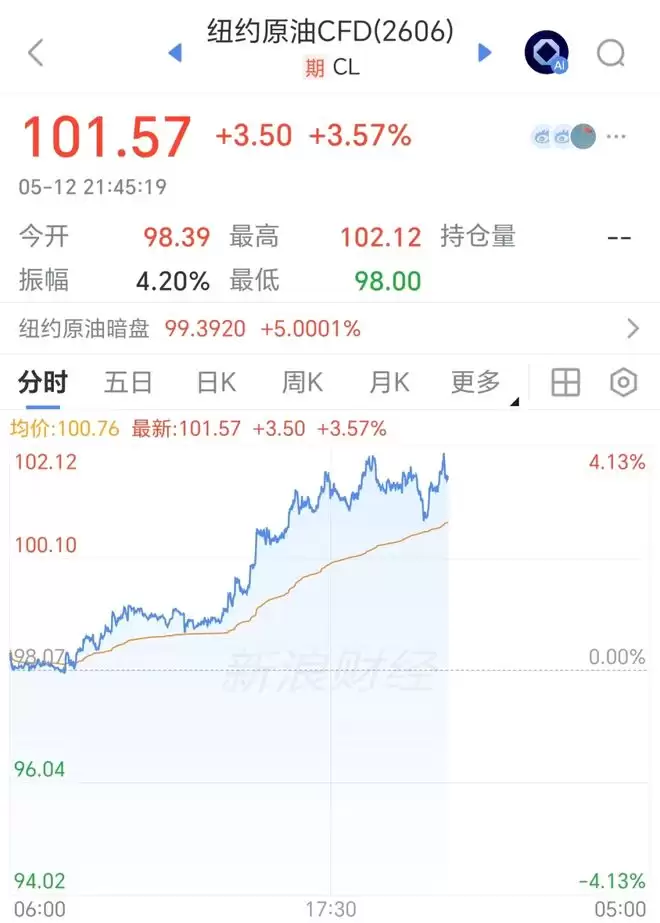Select the 分时 chart tab
The height and width of the screenshot is (923, 660).
pyautogui.click(x=42, y=383)
